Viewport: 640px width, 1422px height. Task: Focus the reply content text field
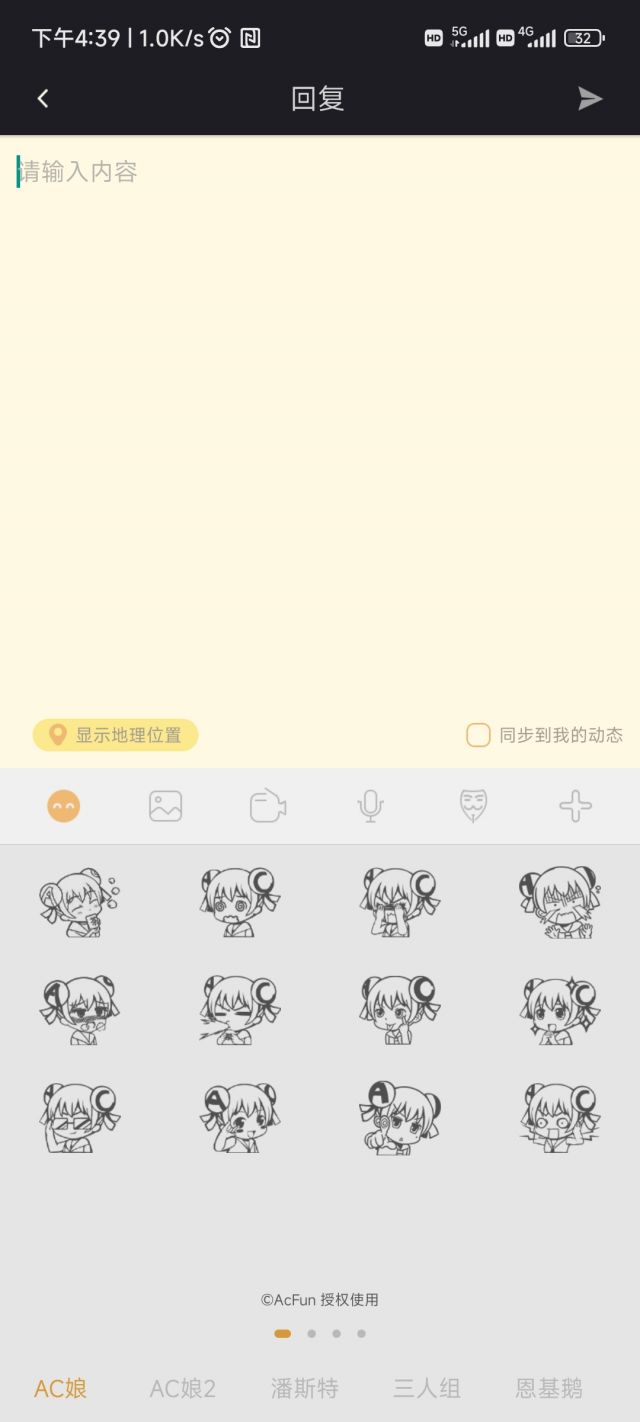[320, 400]
